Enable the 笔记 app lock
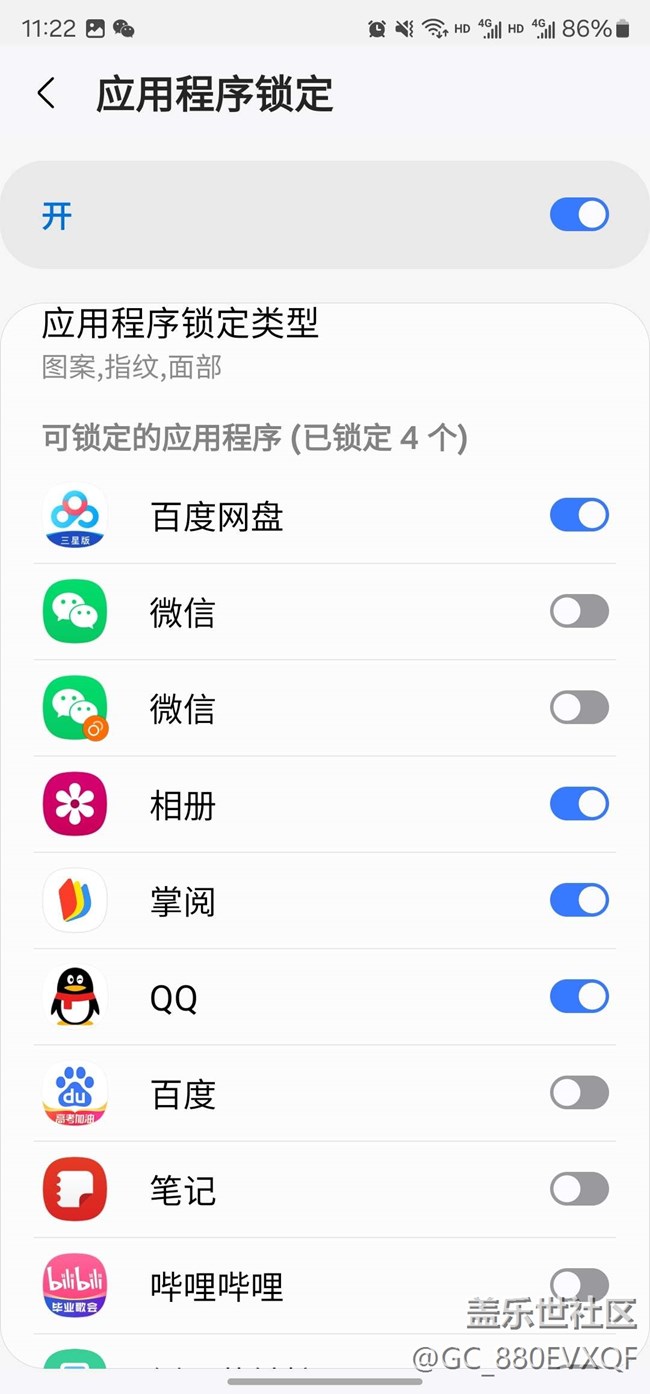 click(579, 1189)
